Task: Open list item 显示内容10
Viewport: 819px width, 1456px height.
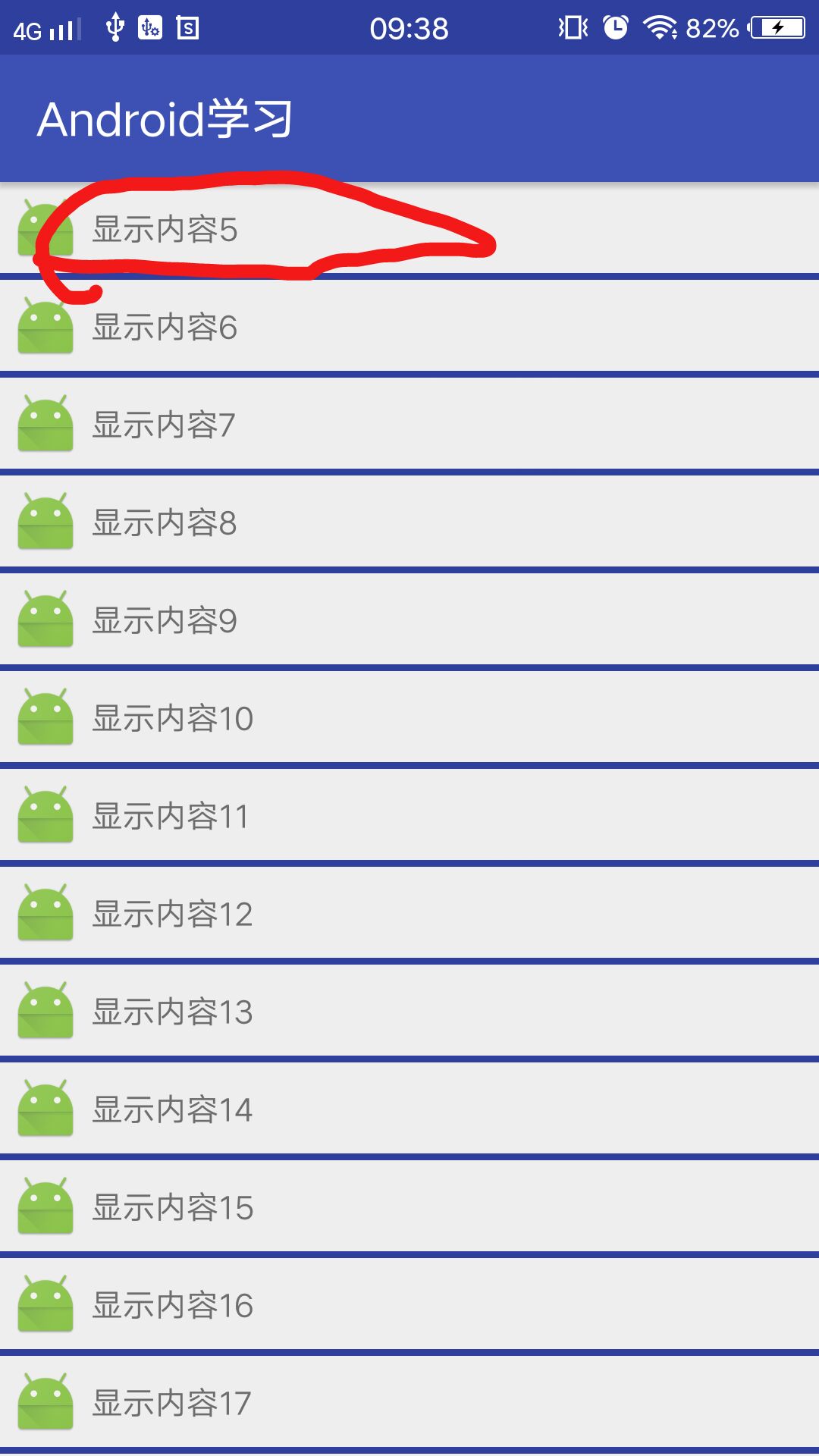Action: tap(409, 717)
